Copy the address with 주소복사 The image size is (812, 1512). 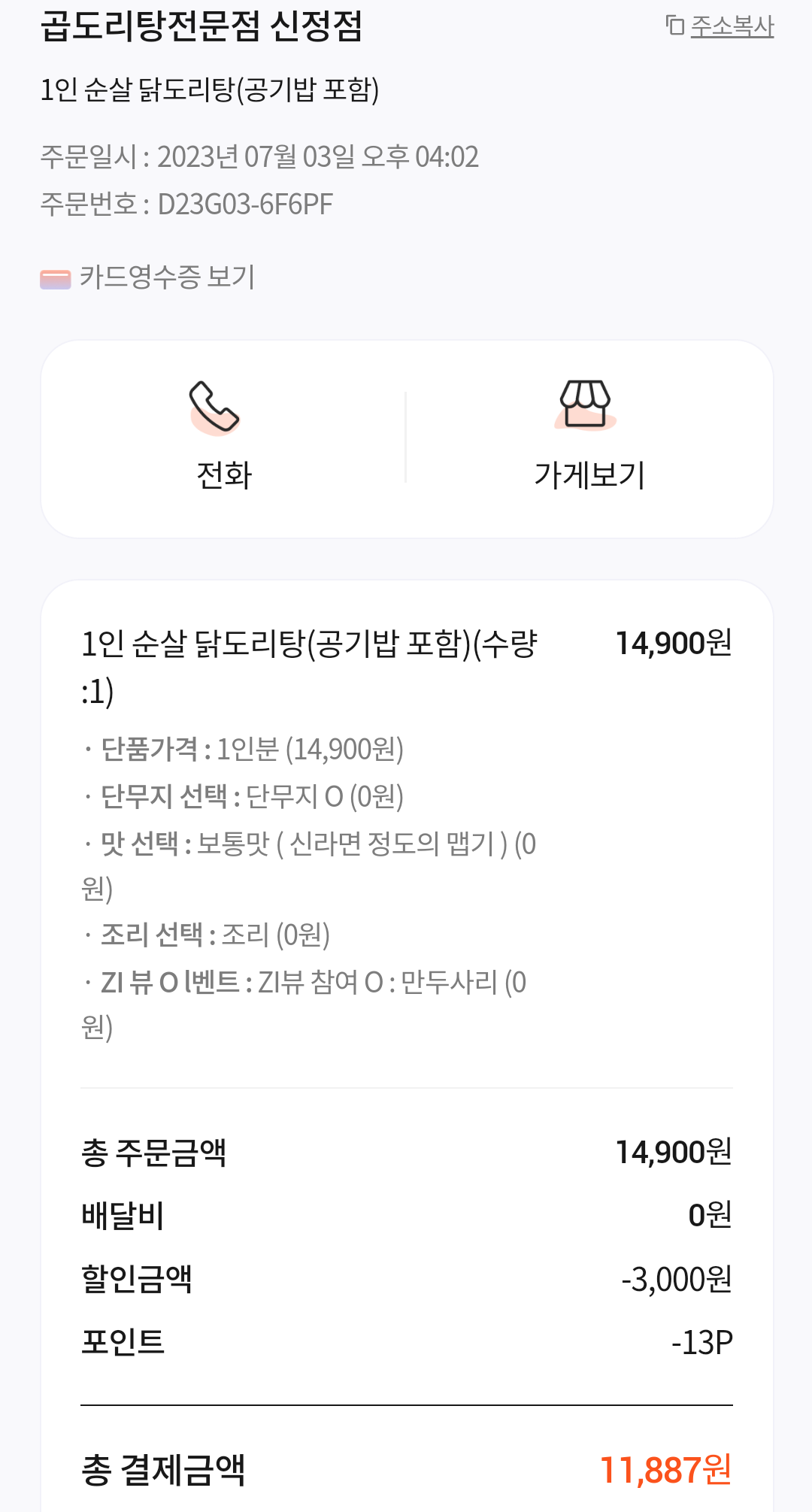pyautogui.click(x=720, y=26)
